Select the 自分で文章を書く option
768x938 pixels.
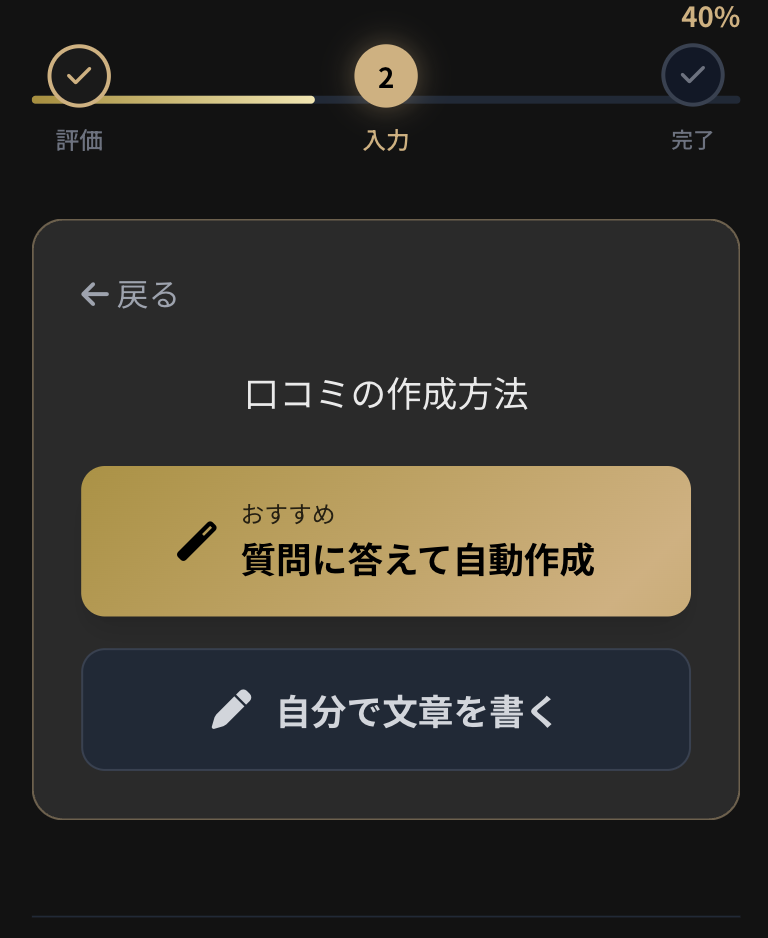[386, 708]
